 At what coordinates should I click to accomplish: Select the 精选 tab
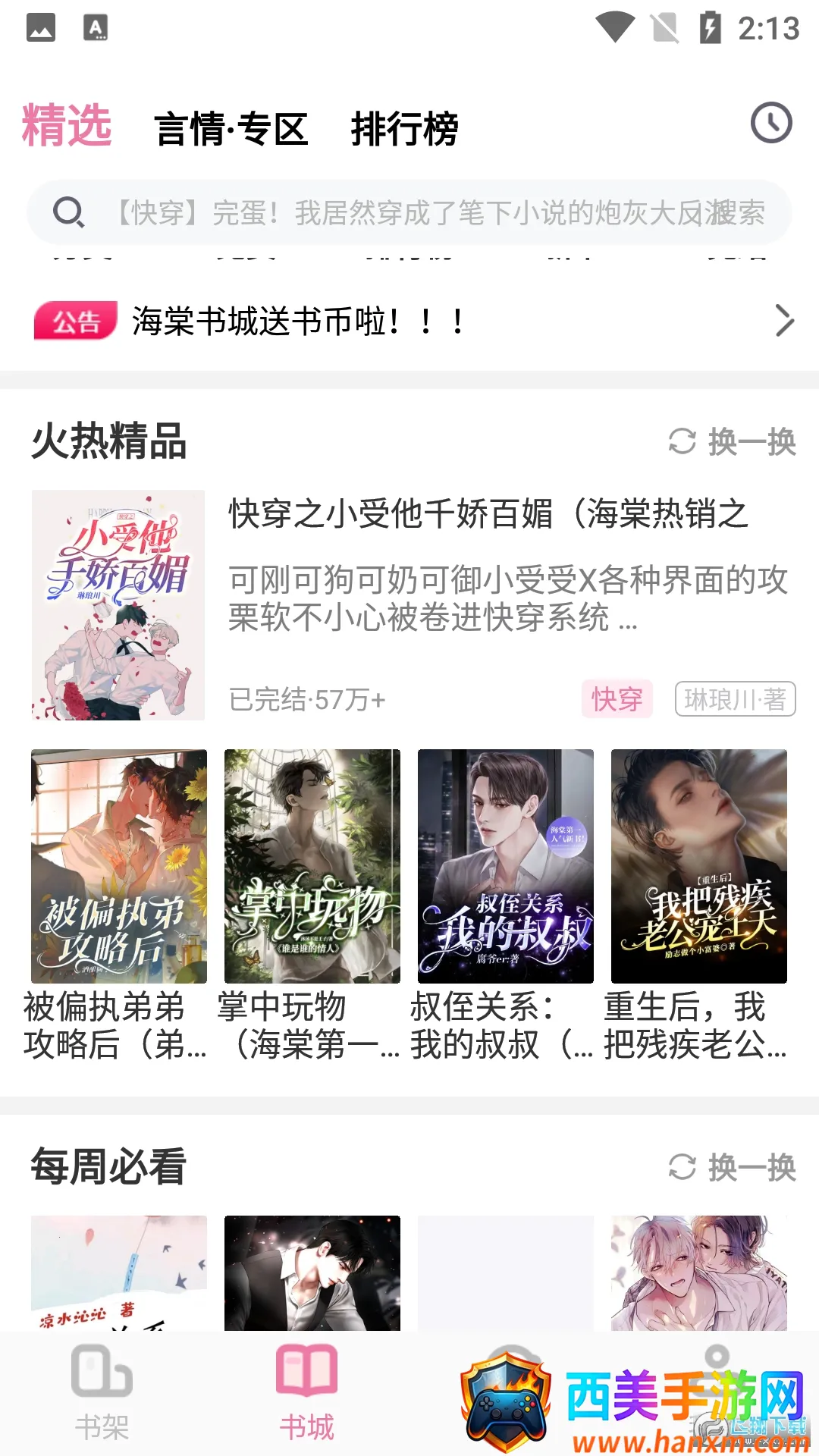click(x=67, y=125)
